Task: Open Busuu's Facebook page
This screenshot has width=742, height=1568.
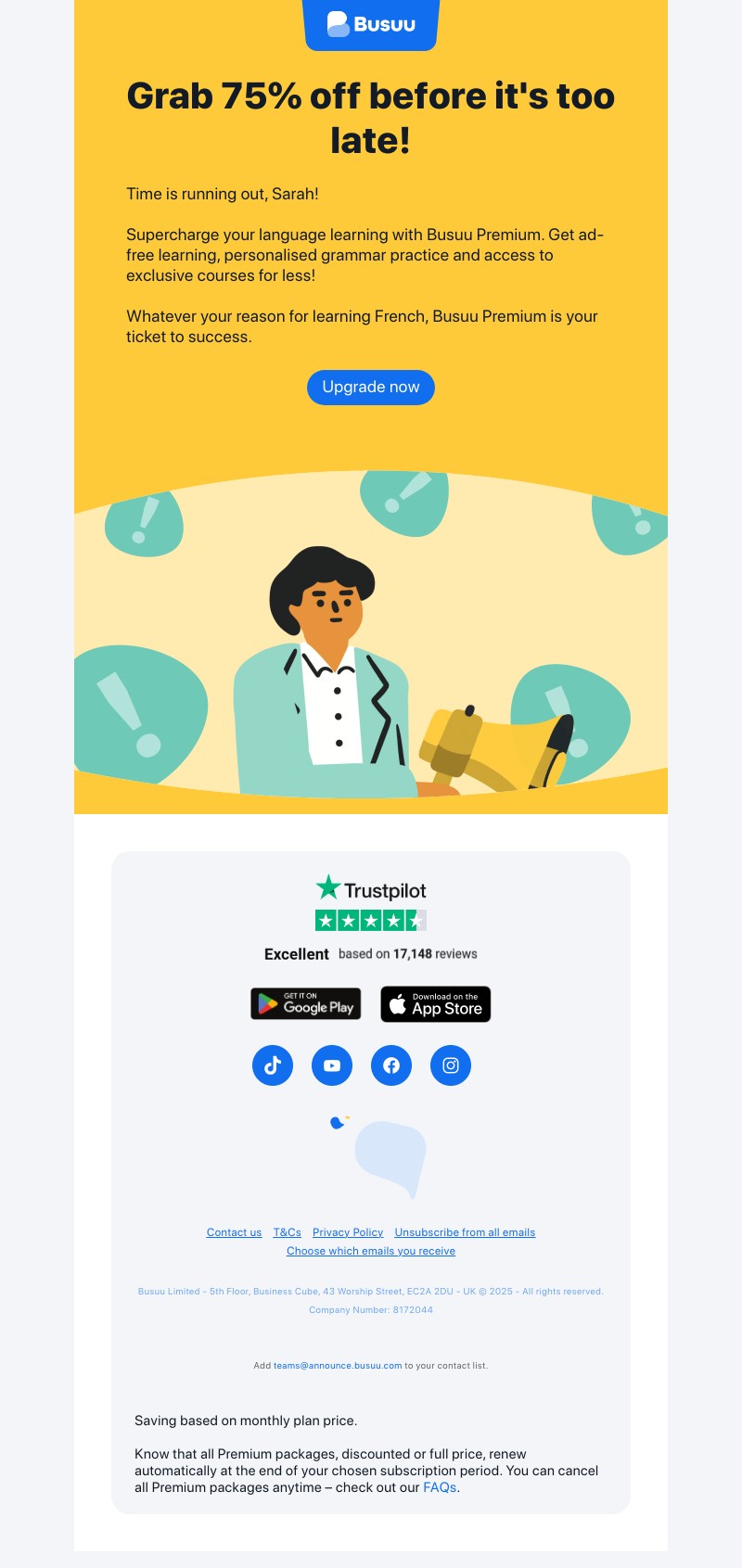Action: point(391,1065)
